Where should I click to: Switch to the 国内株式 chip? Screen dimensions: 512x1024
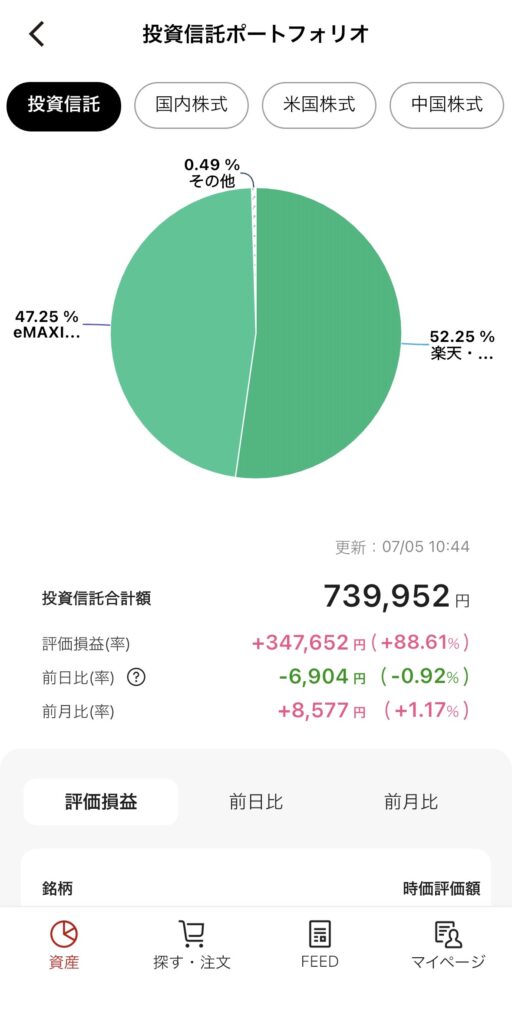(x=191, y=106)
